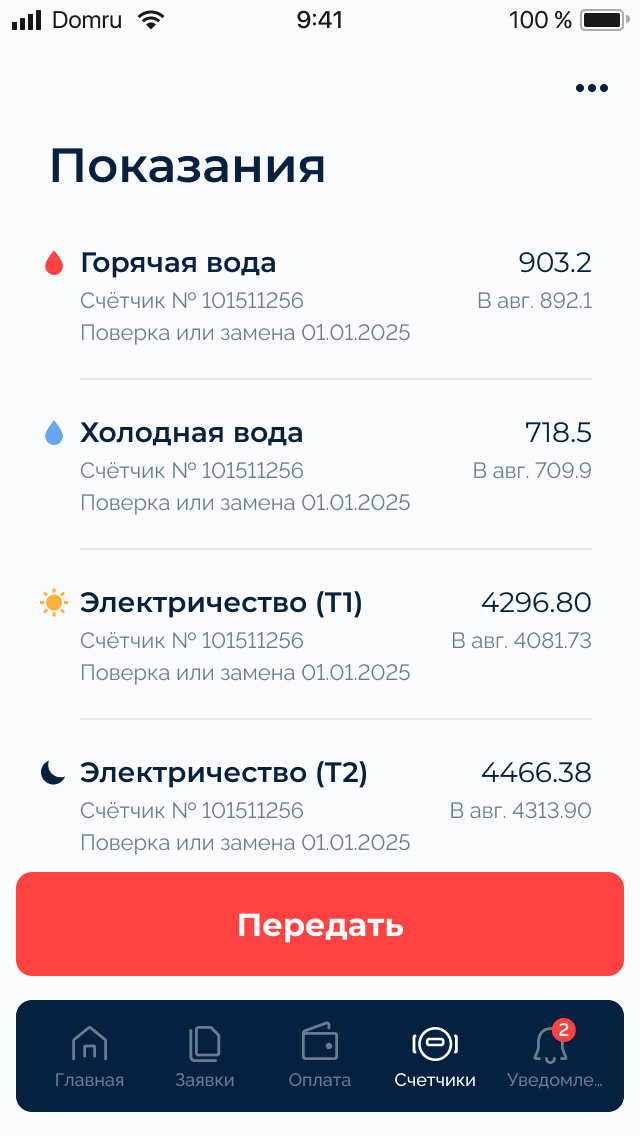Tap the red Передать button

320,924
